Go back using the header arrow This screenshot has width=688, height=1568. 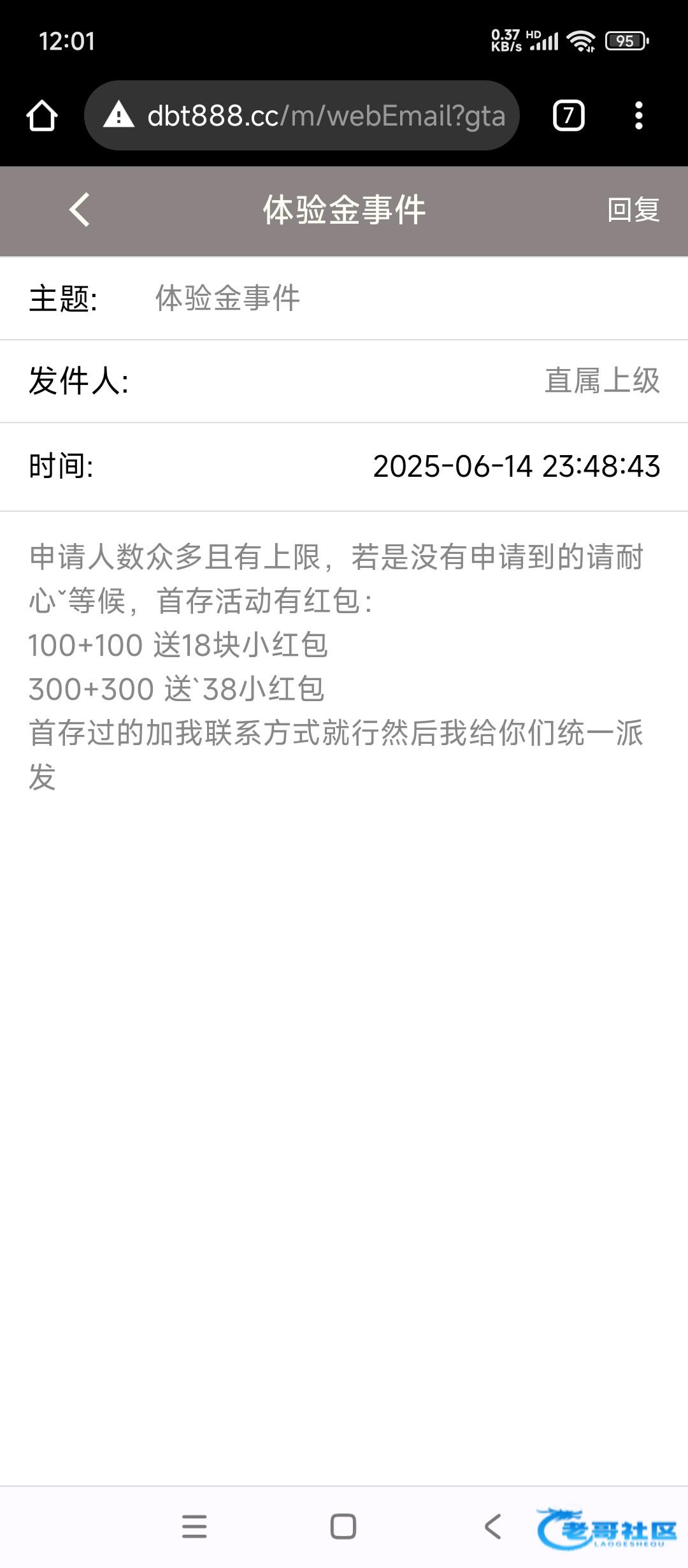click(80, 210)
